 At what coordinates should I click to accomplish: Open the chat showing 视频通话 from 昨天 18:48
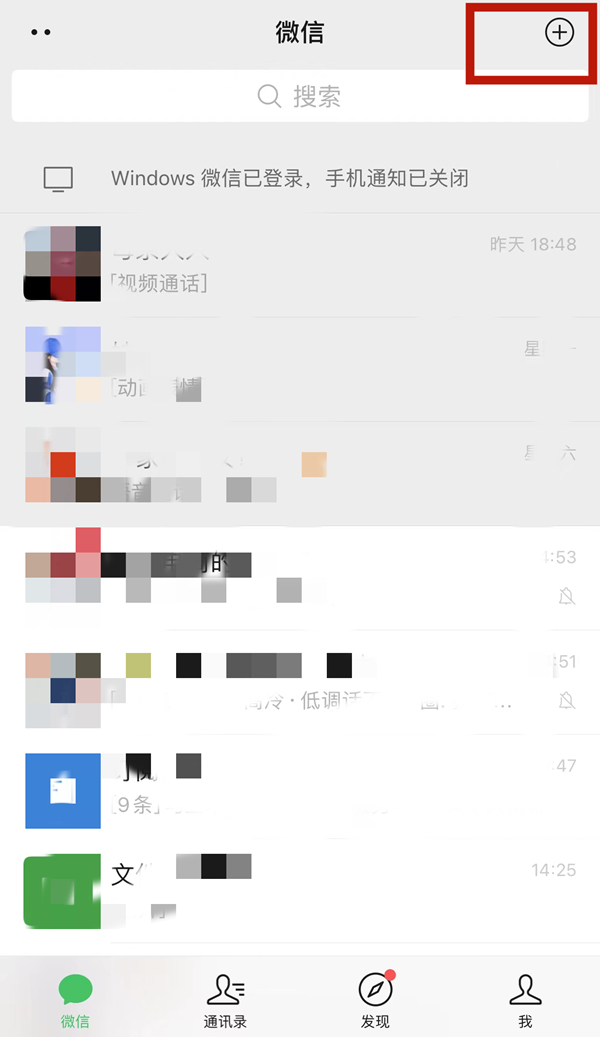(300, 263)
